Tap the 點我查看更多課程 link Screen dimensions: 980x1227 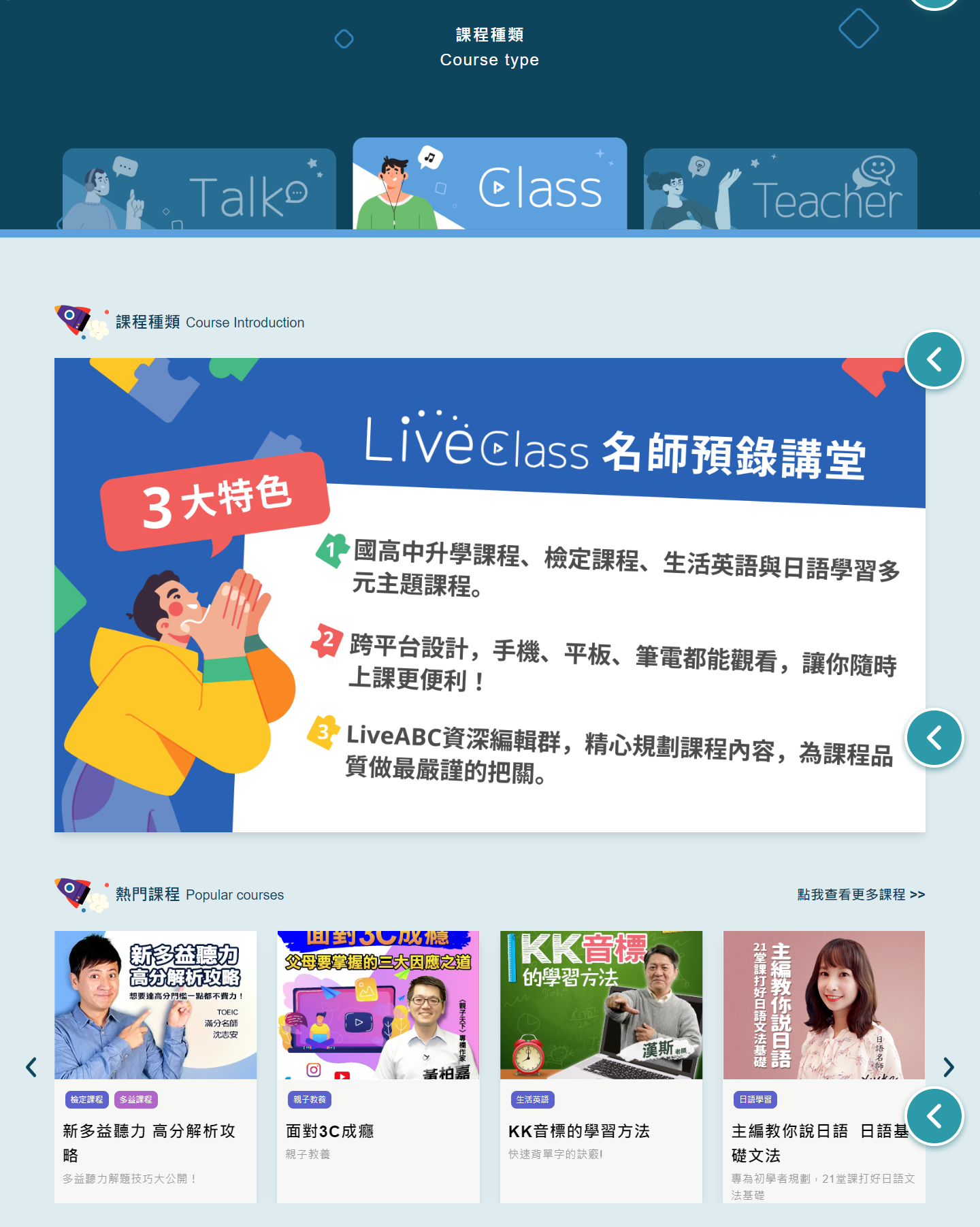pos(860,894)
